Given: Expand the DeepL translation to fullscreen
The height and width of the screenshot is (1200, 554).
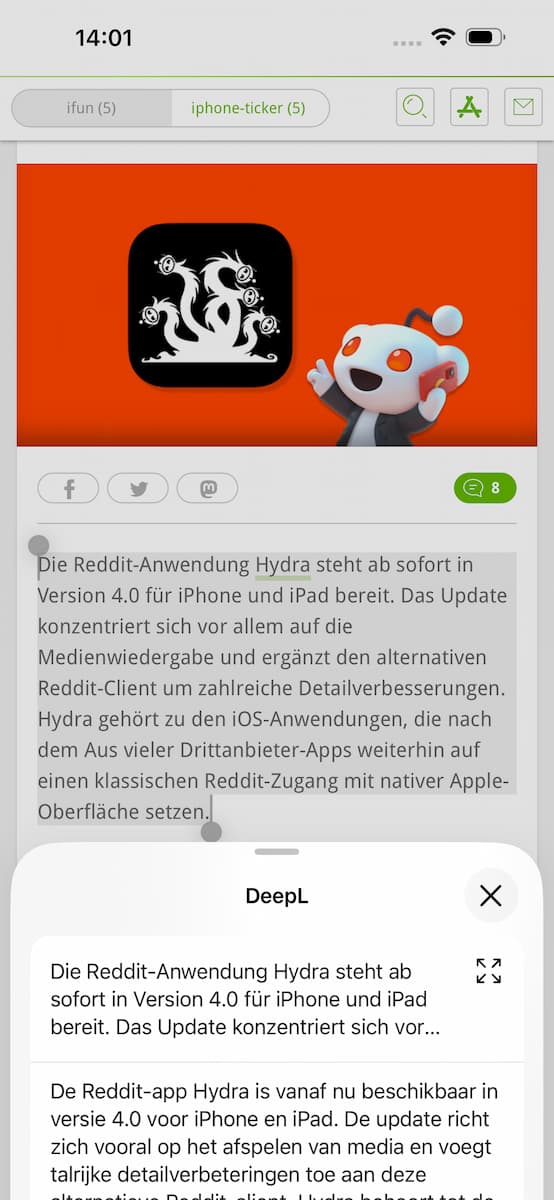Looking at the screenshot, I should coord(489,970).
